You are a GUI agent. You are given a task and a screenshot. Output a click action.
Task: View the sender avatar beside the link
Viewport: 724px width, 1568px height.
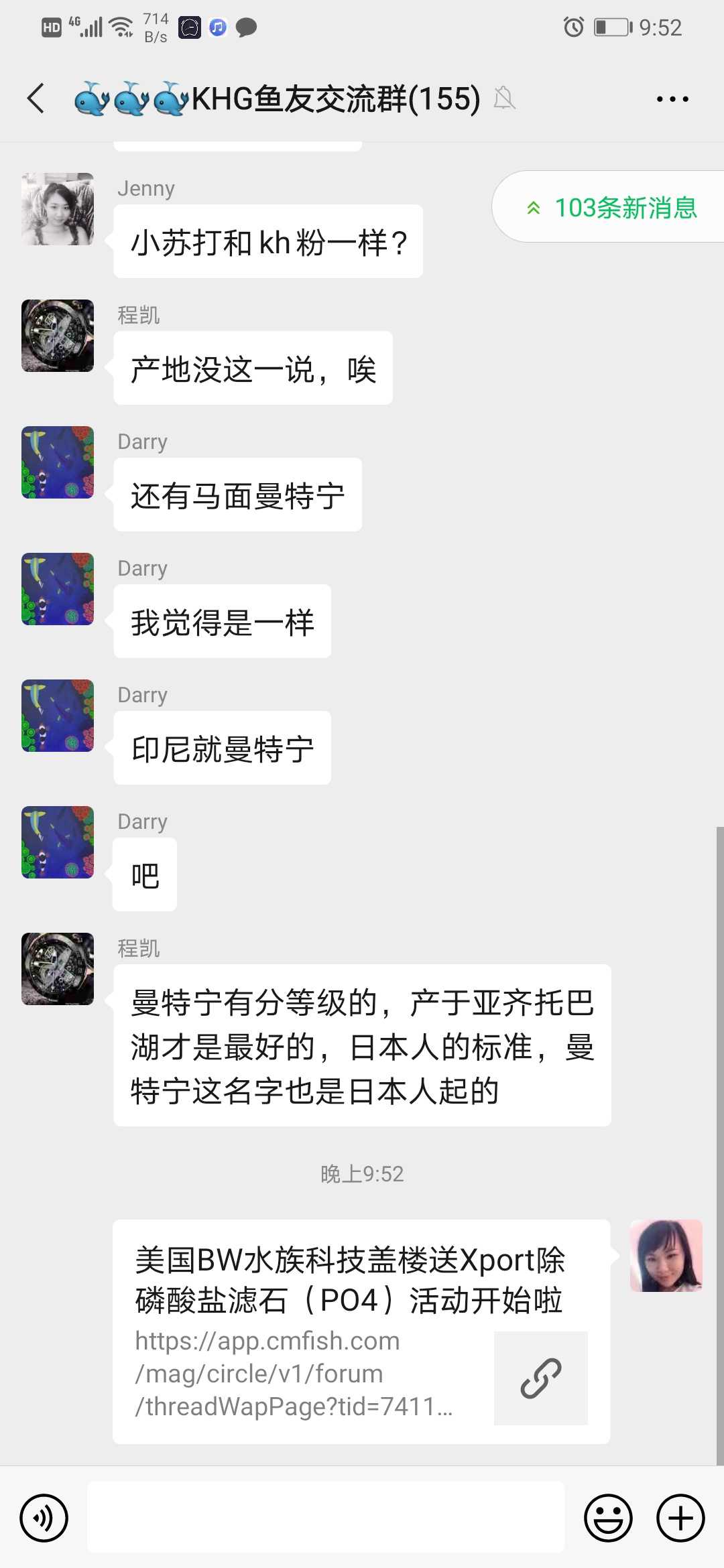(666, 1256)
